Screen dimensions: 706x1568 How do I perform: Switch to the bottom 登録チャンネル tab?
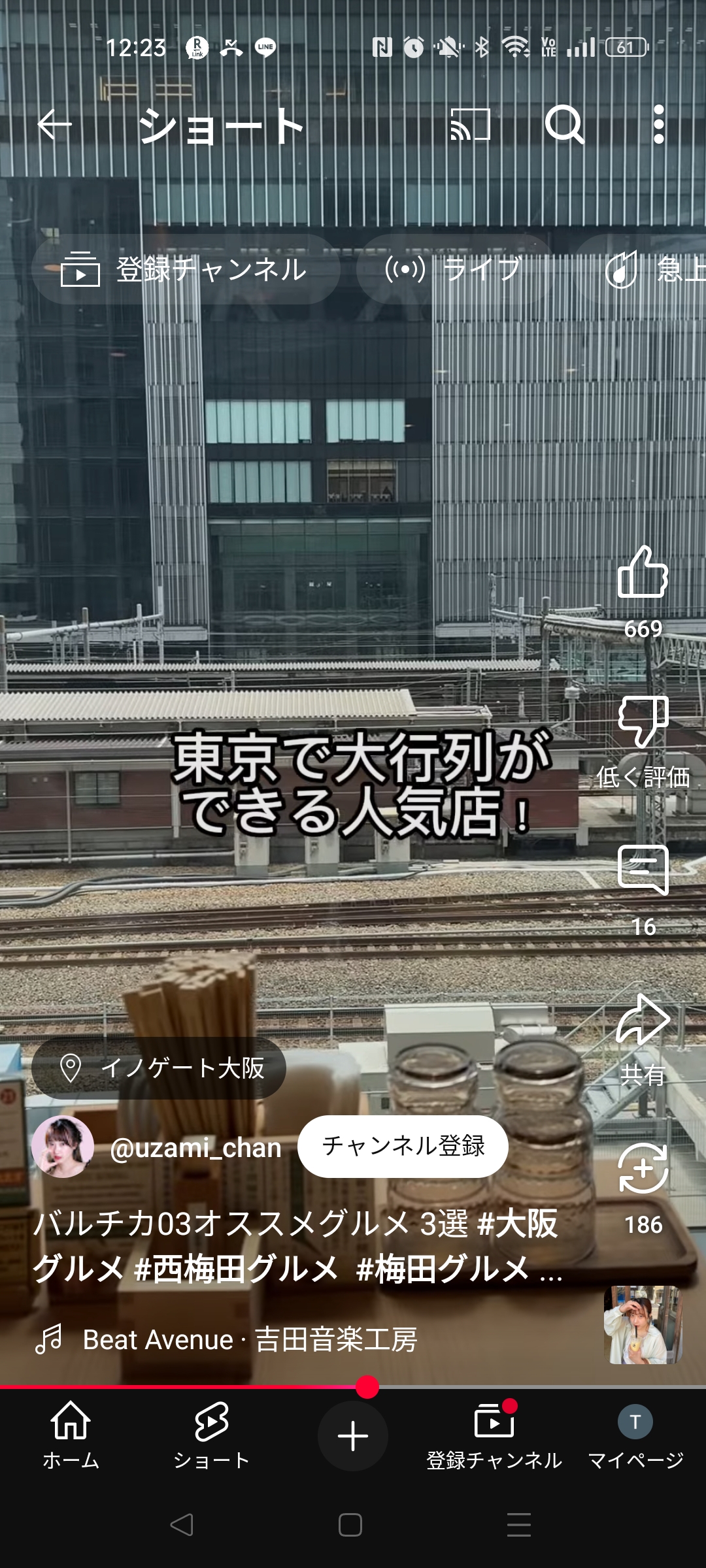click(x=494, y=1434)
